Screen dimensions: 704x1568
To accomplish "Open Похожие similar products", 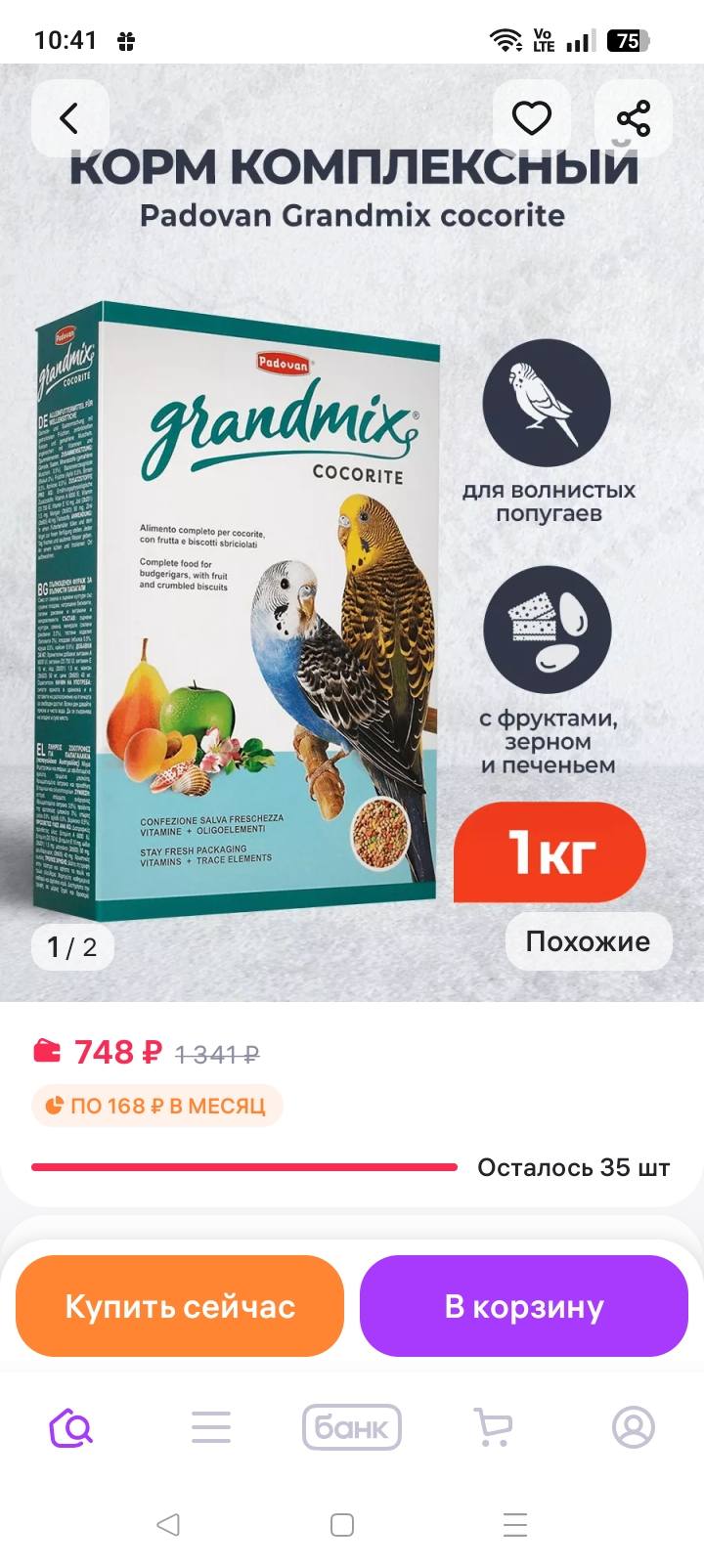I will (588, 941).
